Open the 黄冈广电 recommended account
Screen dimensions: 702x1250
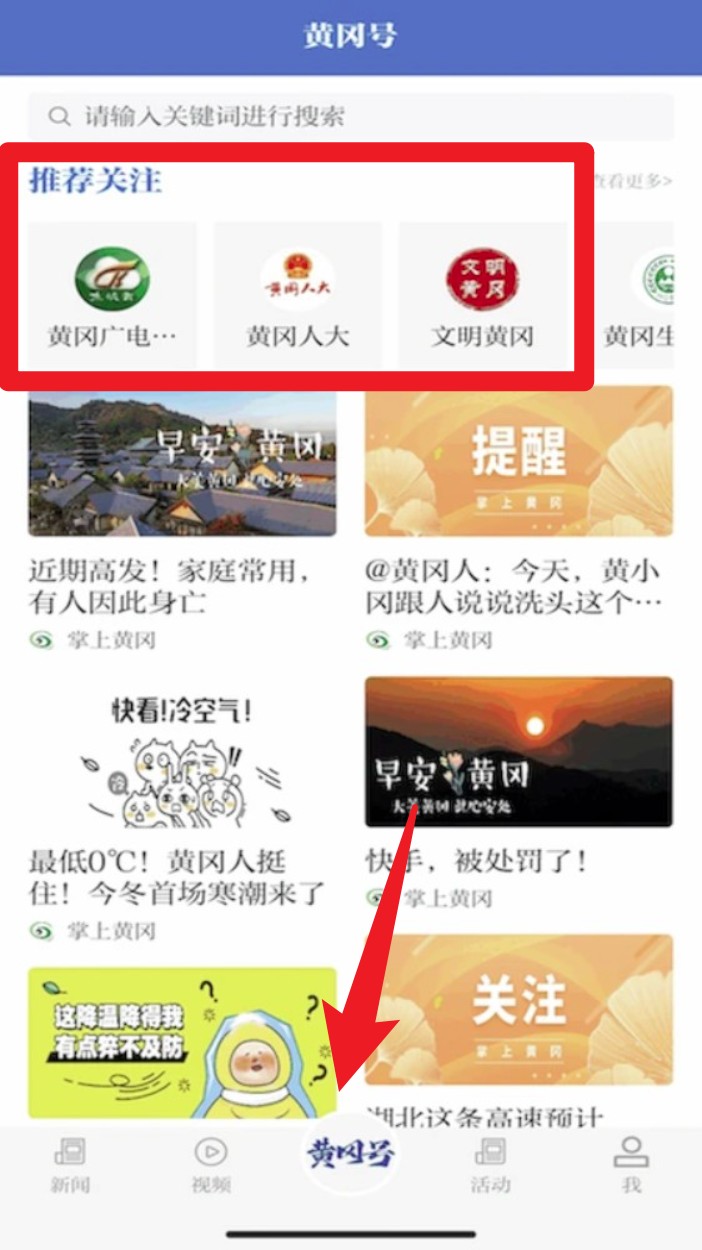tap(112, 294)
